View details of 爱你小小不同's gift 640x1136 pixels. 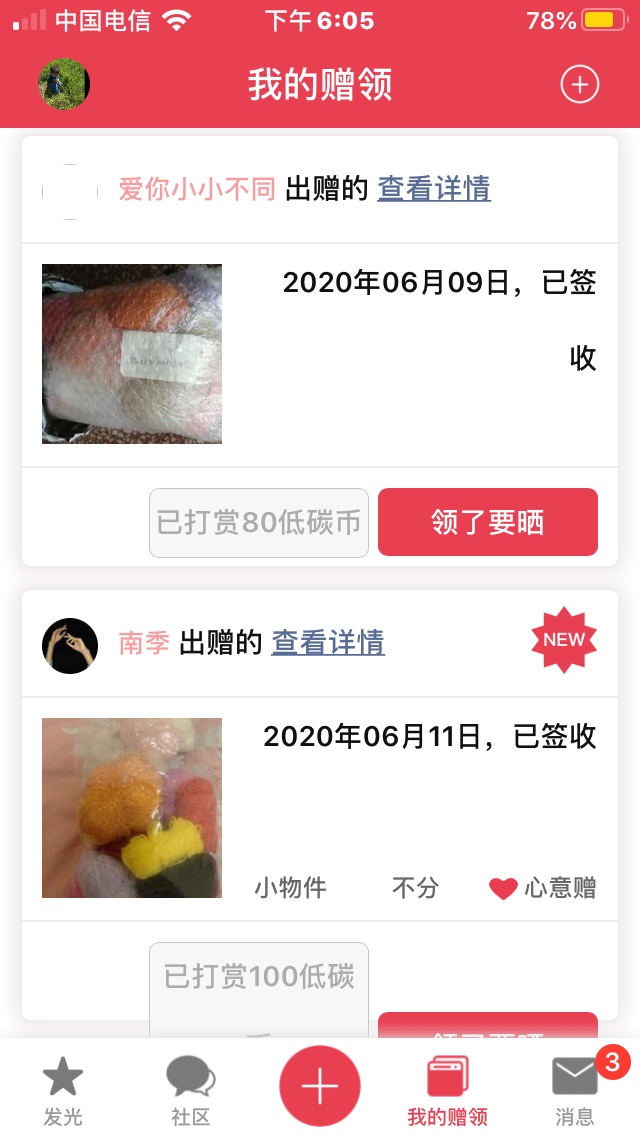point(434,189)
